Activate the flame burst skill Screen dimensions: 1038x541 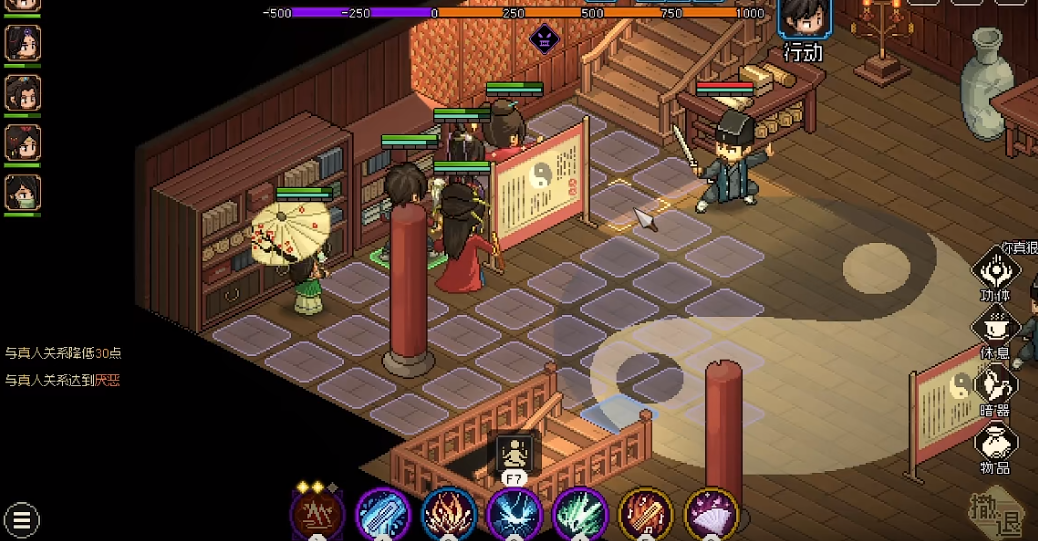tap(449, 515)
